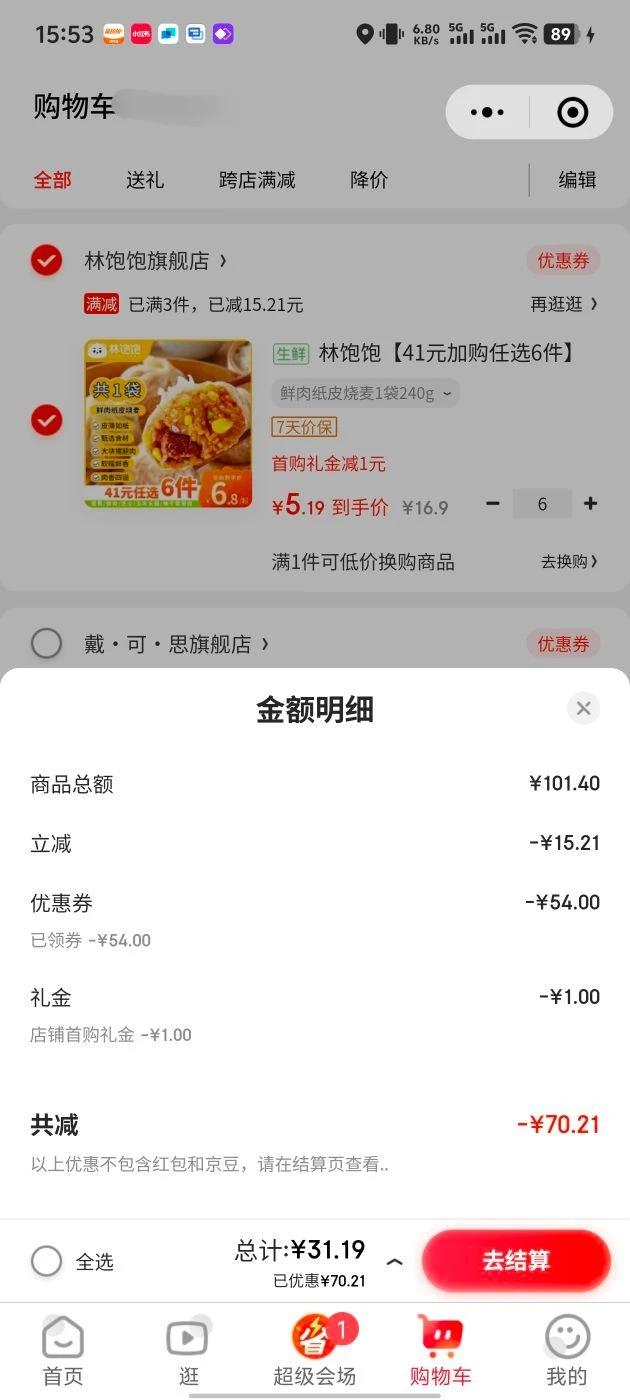The height and width of the screenshot is (1400, 630).
Task: Open the 我的 profile tab
Action: click(567, 1351)
